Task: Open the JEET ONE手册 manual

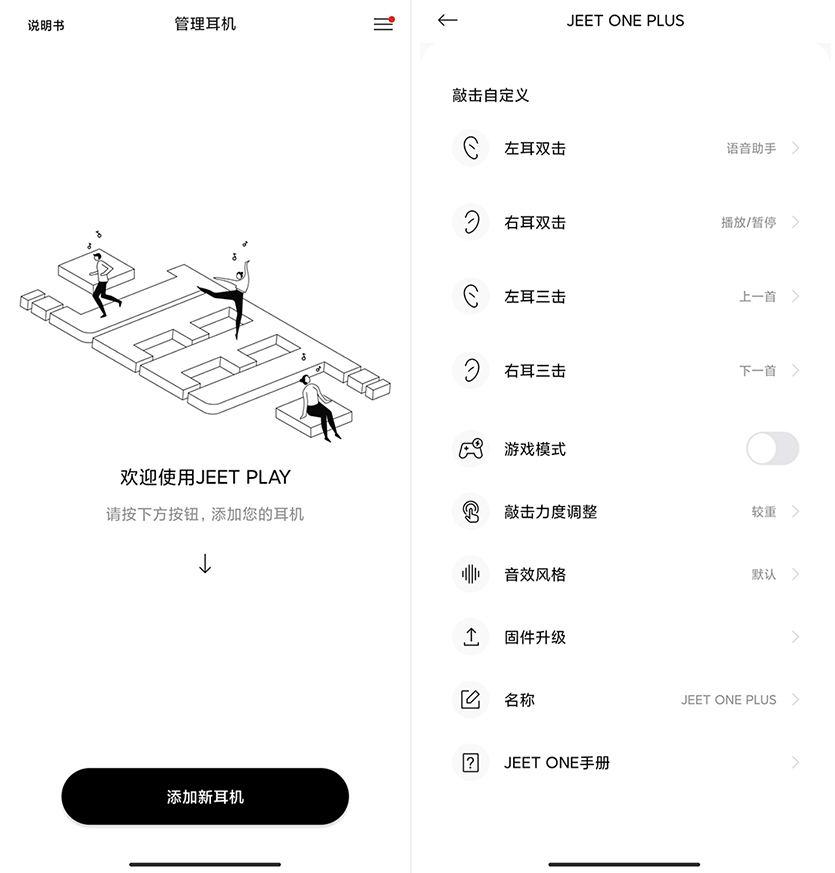Action: (625, 762)
